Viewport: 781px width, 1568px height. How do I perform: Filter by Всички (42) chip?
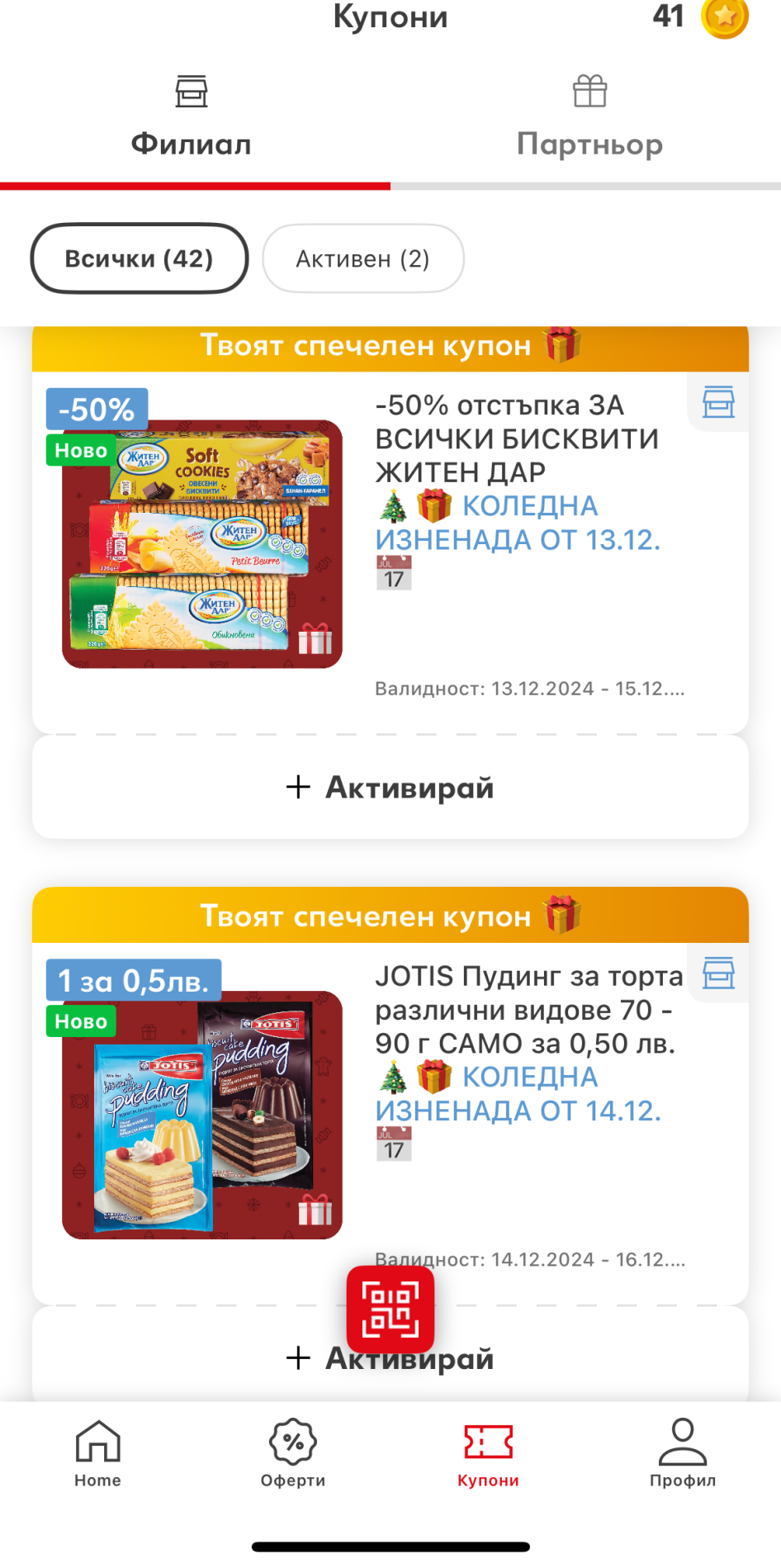pyautogui.click(x=140, y=258)
